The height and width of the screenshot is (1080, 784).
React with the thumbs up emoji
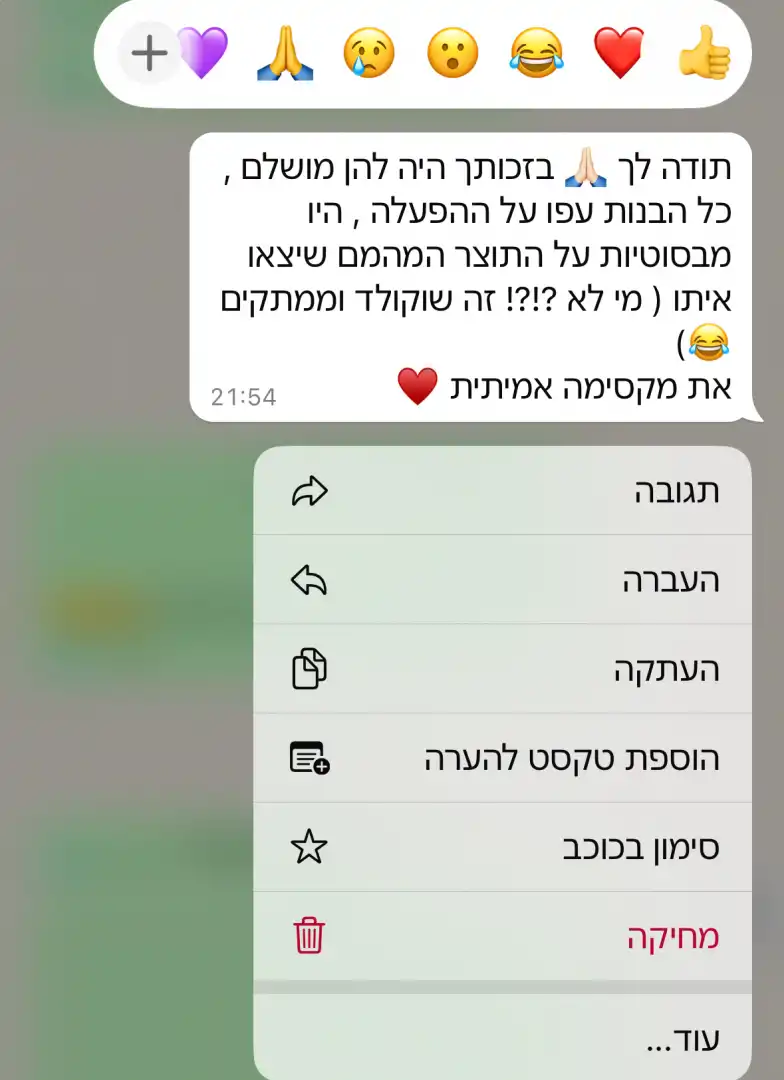coord(705,53)
